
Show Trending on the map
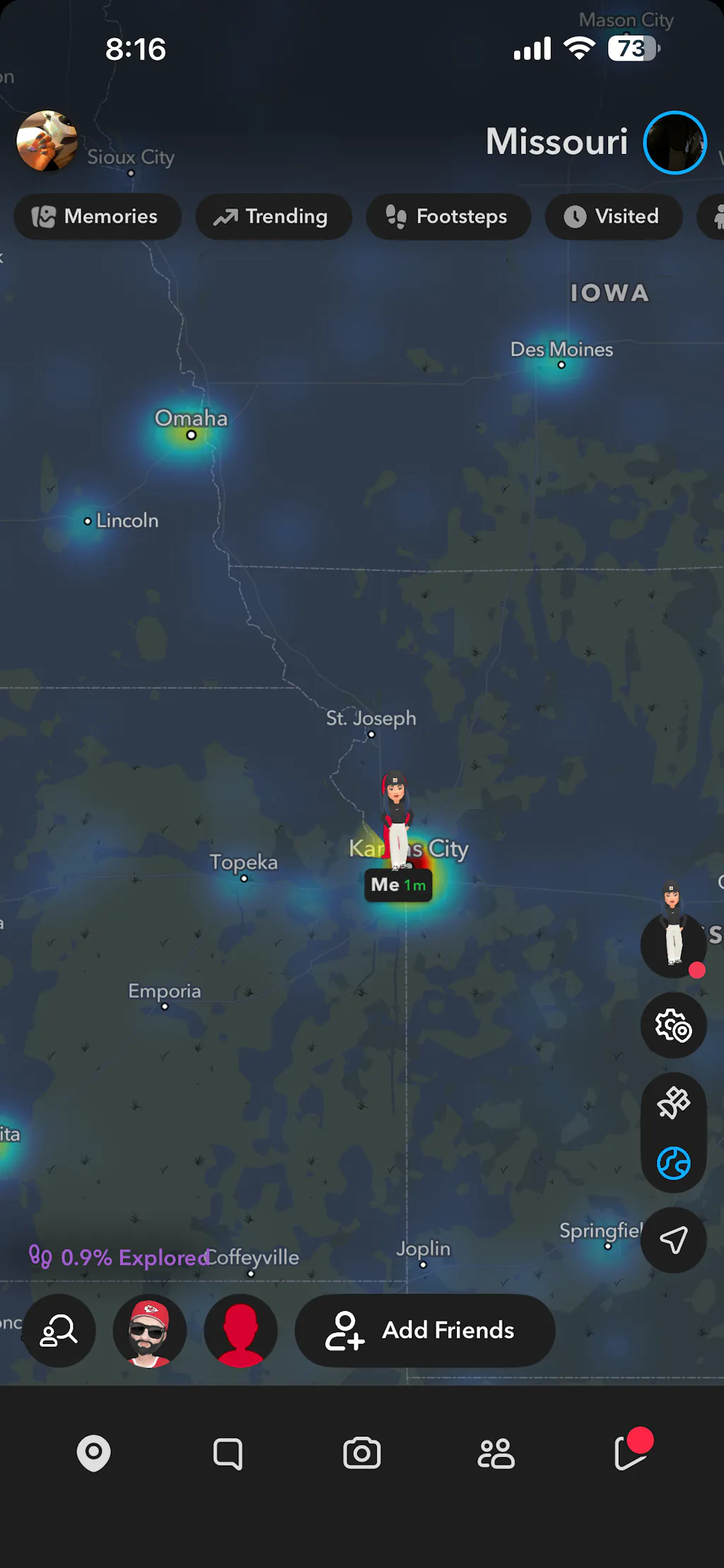point(274,217)
